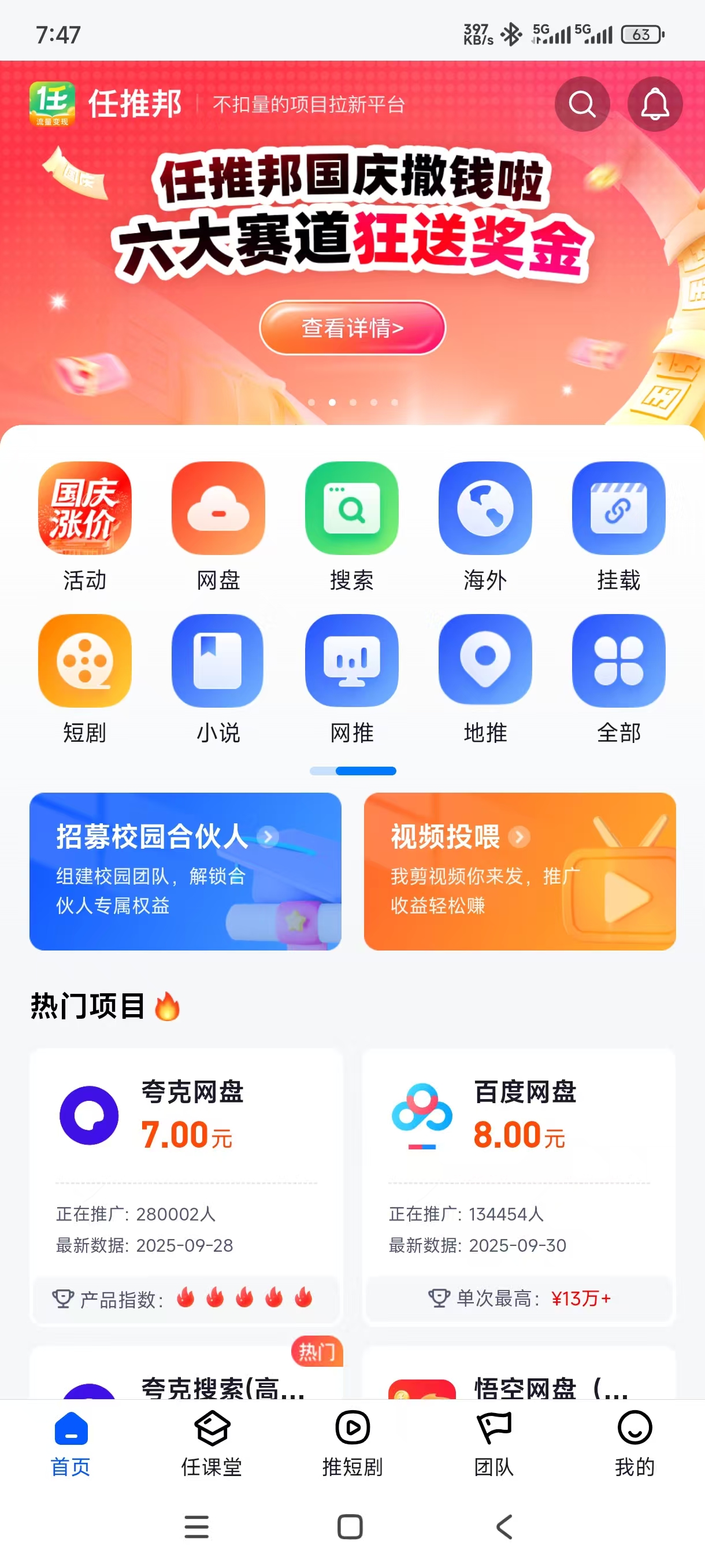Viewport: 705px width, 1568px height.
Task: Open the 地推 category icon
Action: pyautogui.click(x=485, y=662)
